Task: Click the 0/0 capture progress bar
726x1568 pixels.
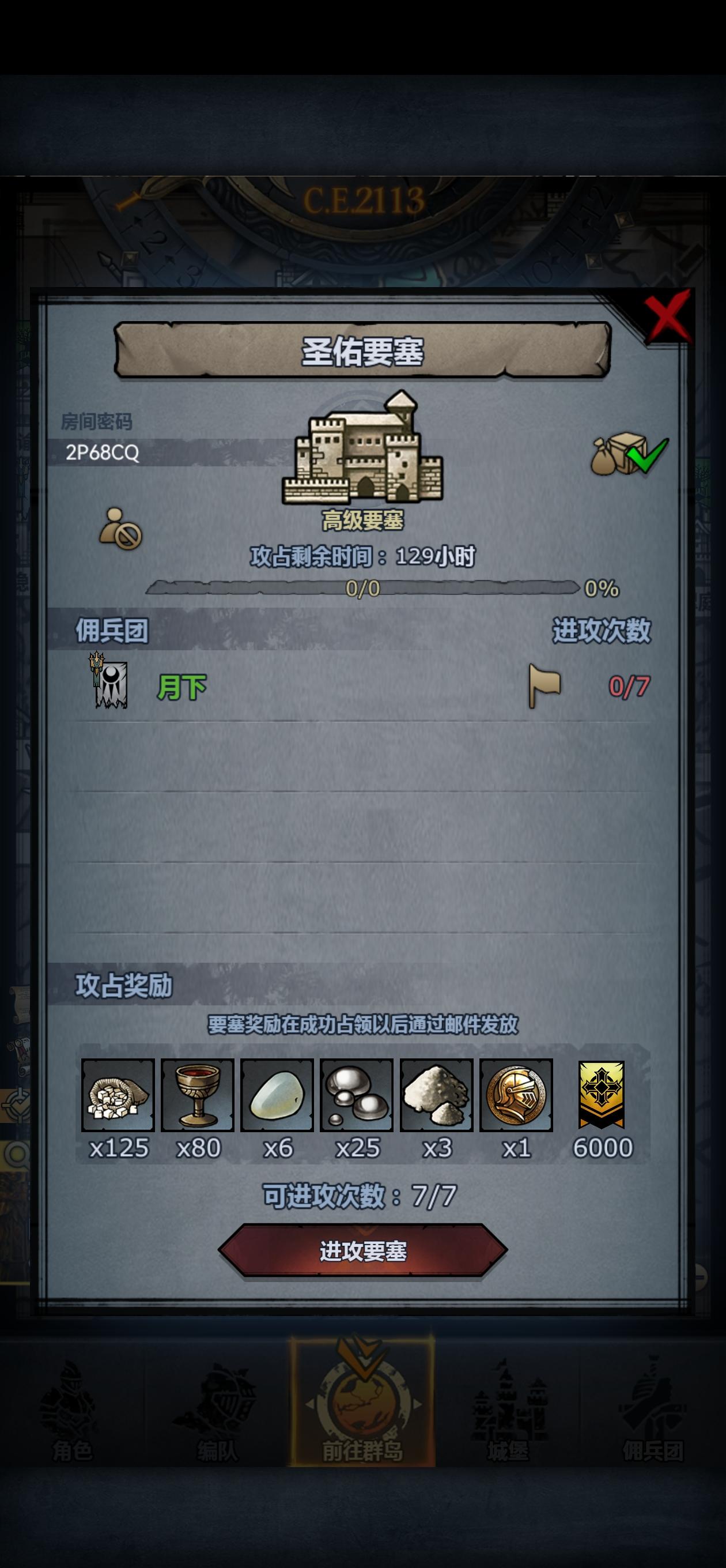Action: click(x=364, y=587)
